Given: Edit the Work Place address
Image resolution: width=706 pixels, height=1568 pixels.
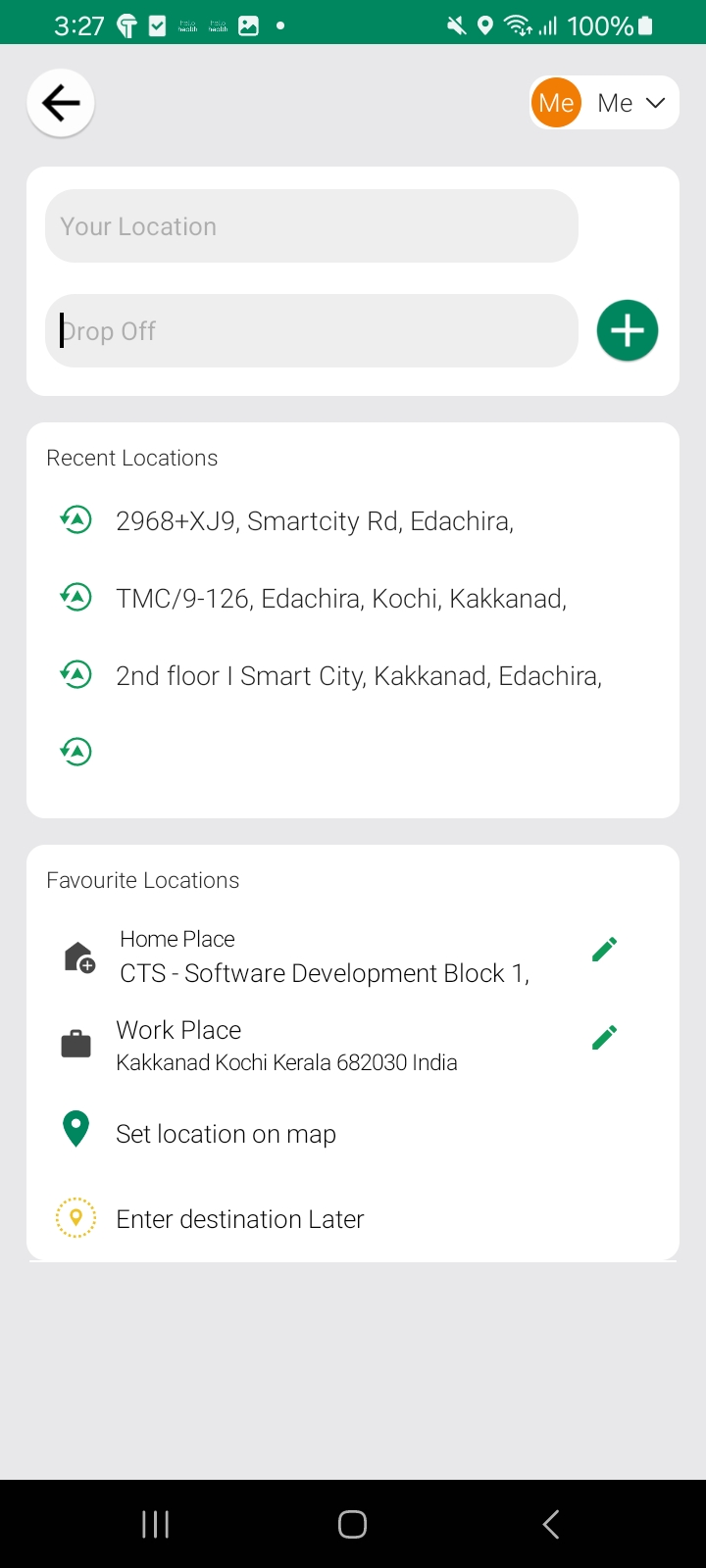Looking at the screenshot, I should (604, 1037).
